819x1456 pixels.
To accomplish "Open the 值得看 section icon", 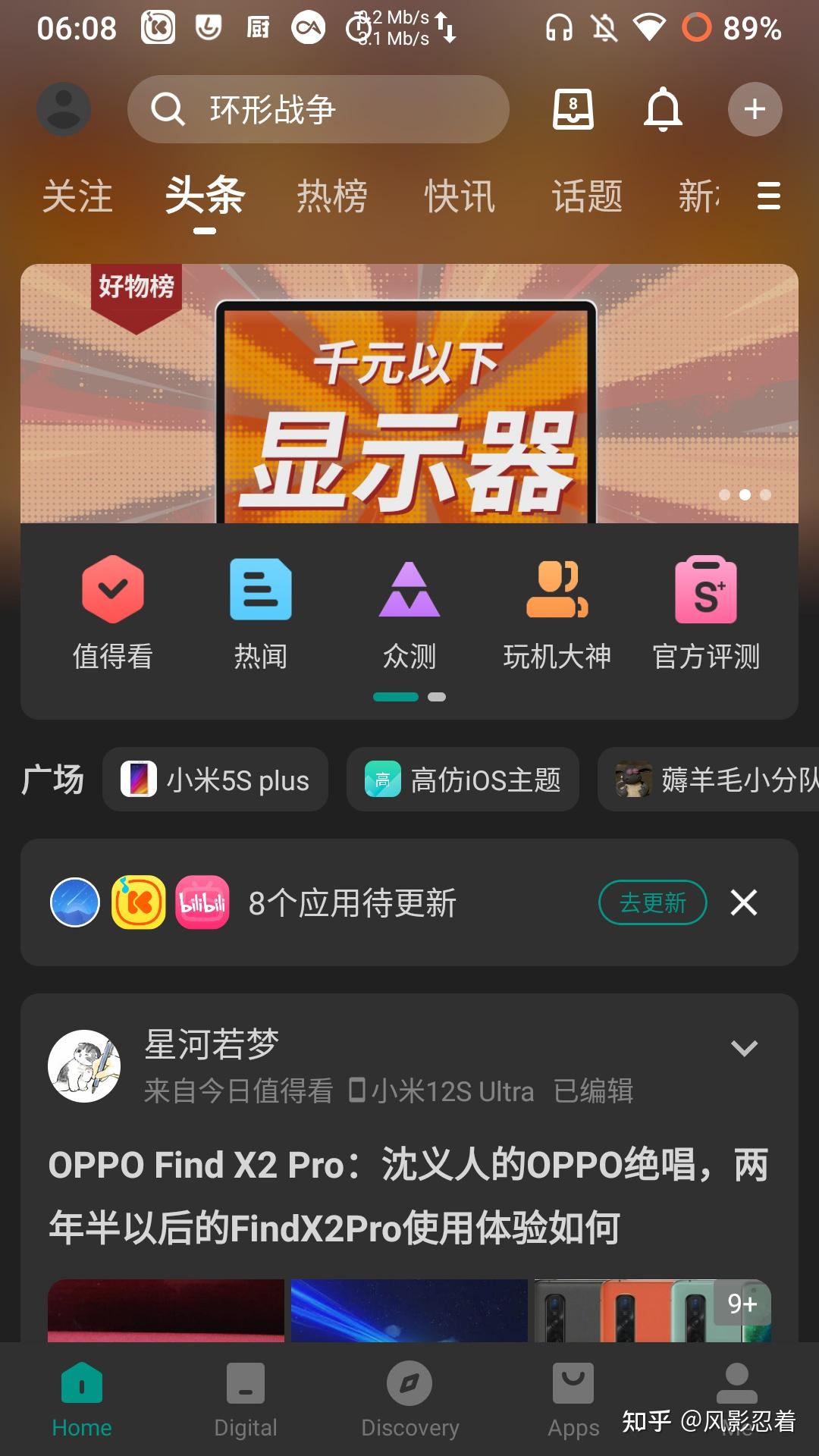I will pyautogui.click(x=113, y=607).
